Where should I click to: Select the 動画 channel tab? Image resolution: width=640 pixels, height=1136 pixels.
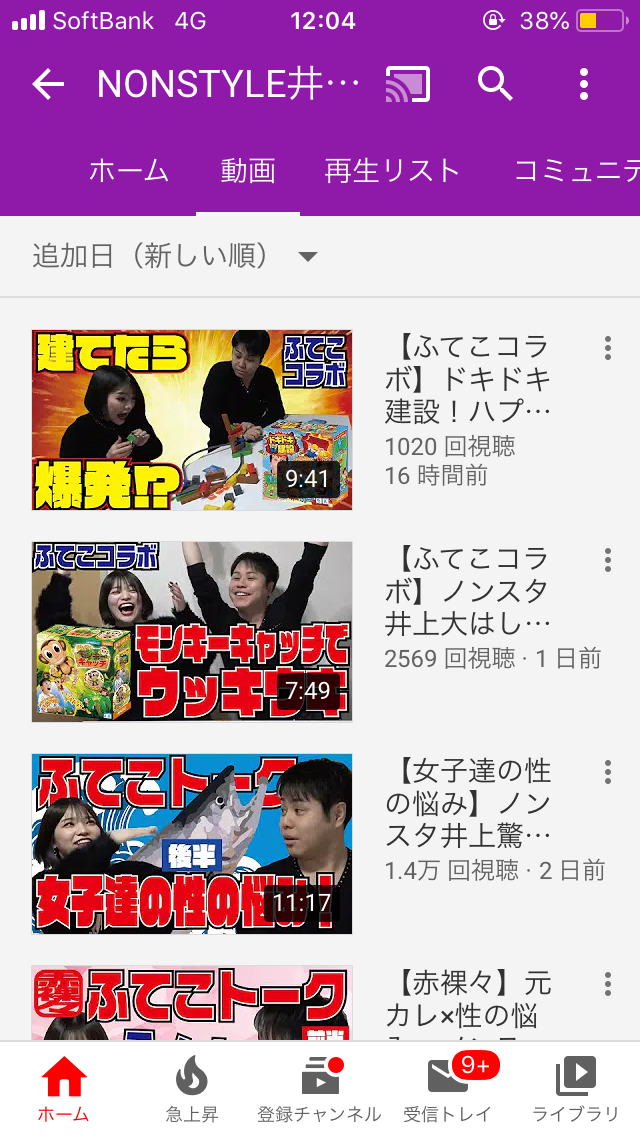[248, 171]
